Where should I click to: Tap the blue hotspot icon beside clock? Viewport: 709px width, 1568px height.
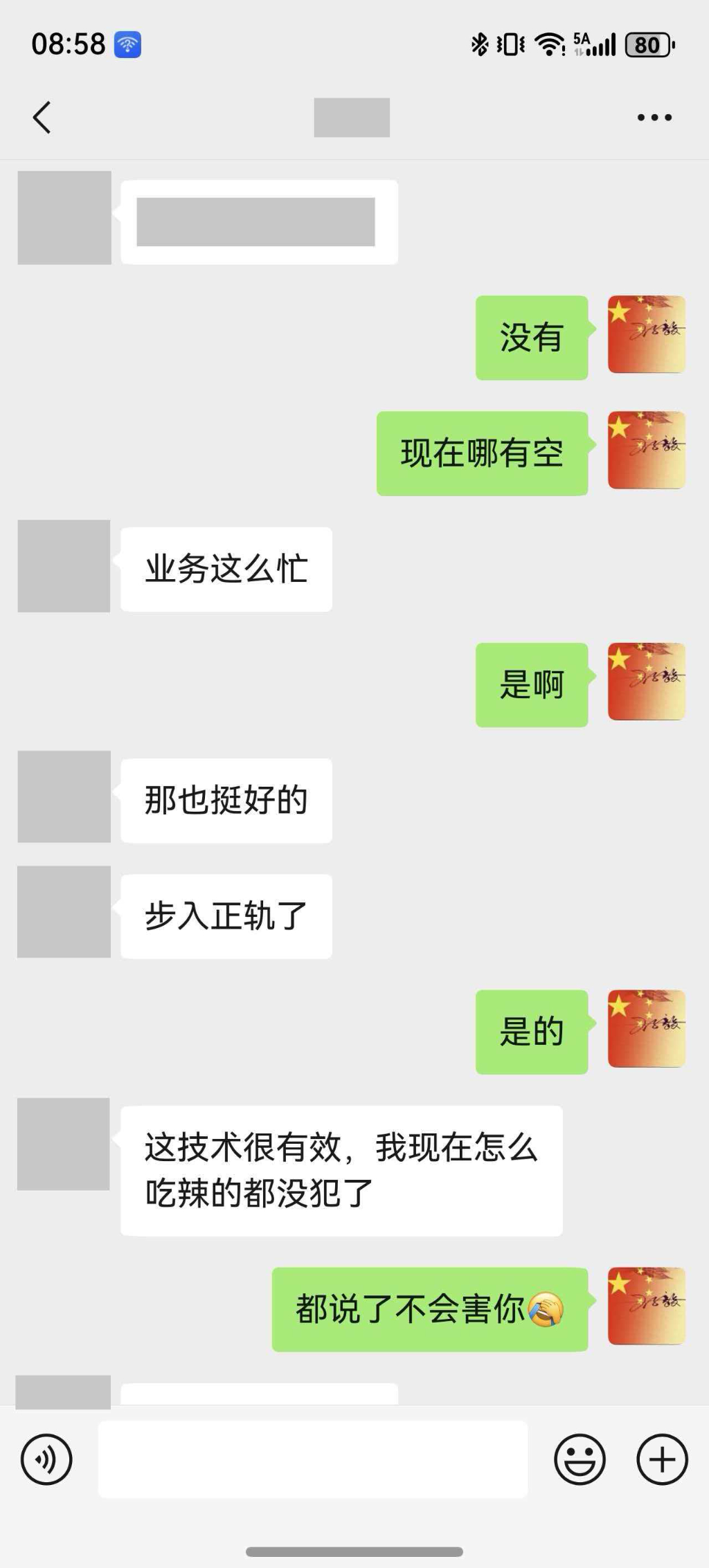click(127, 44)
